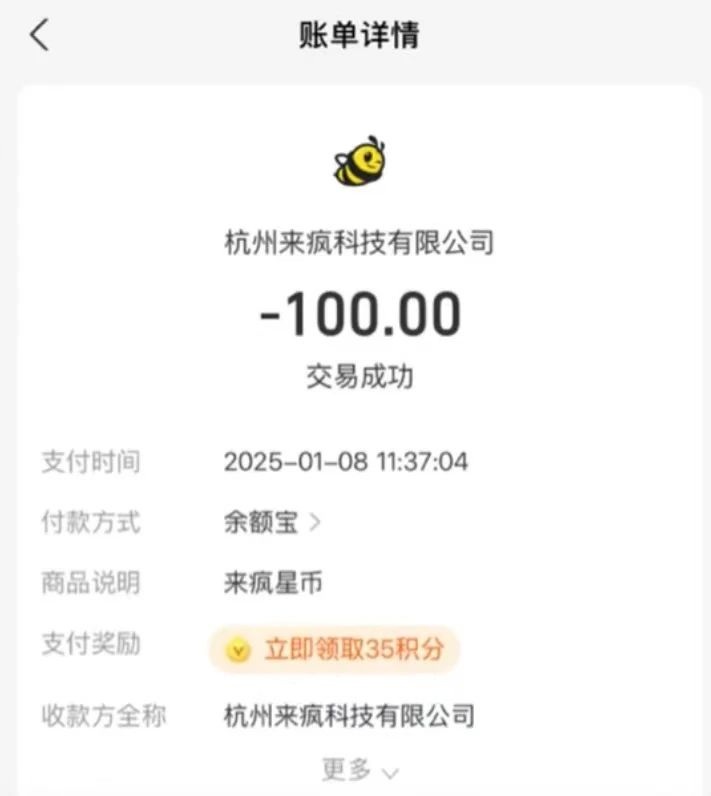Expand the 更多 details section
The height and width of the screenshot is (796, 711).
(360, 769)
